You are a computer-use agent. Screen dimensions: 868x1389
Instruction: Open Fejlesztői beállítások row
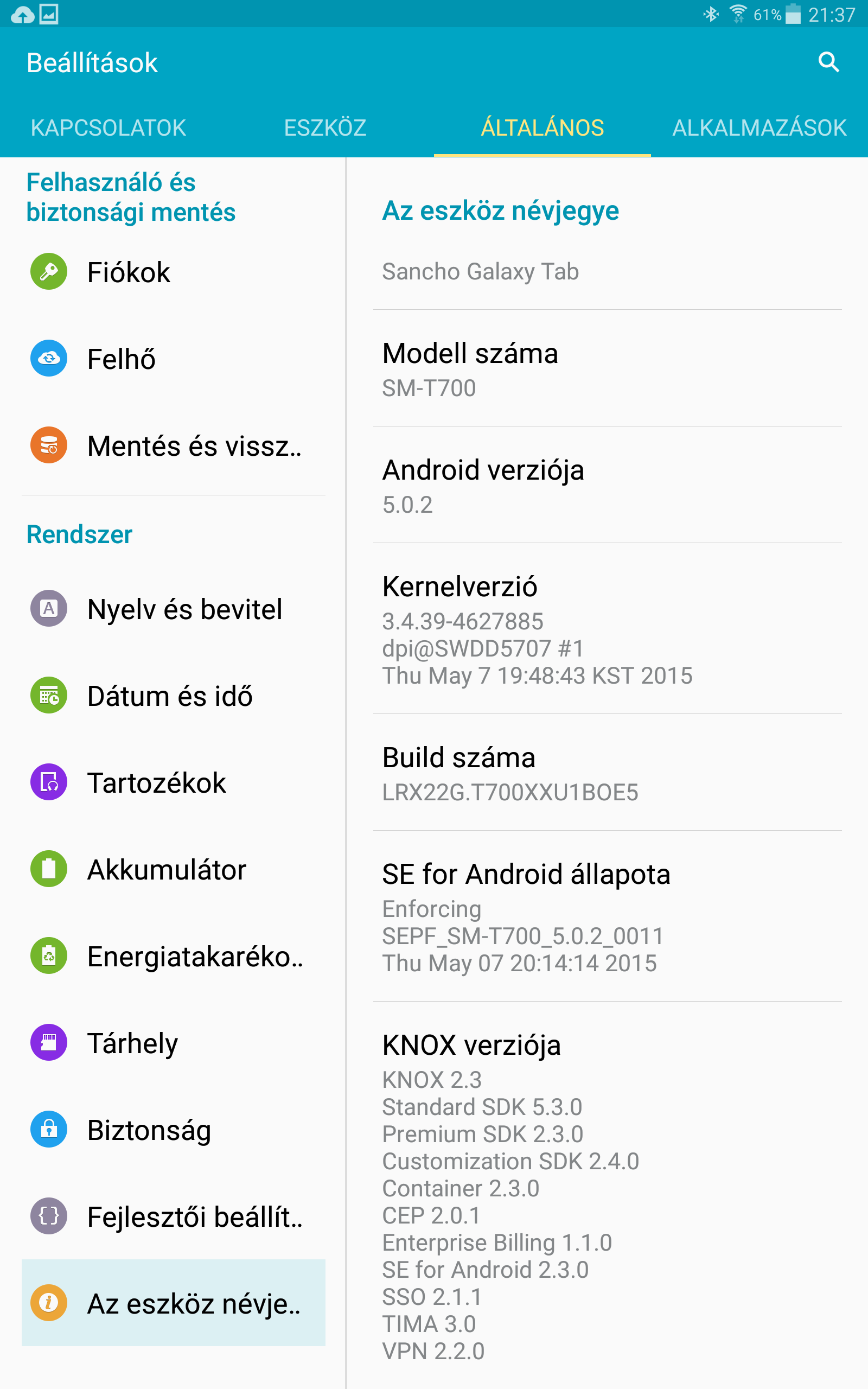pos(174,1216)
